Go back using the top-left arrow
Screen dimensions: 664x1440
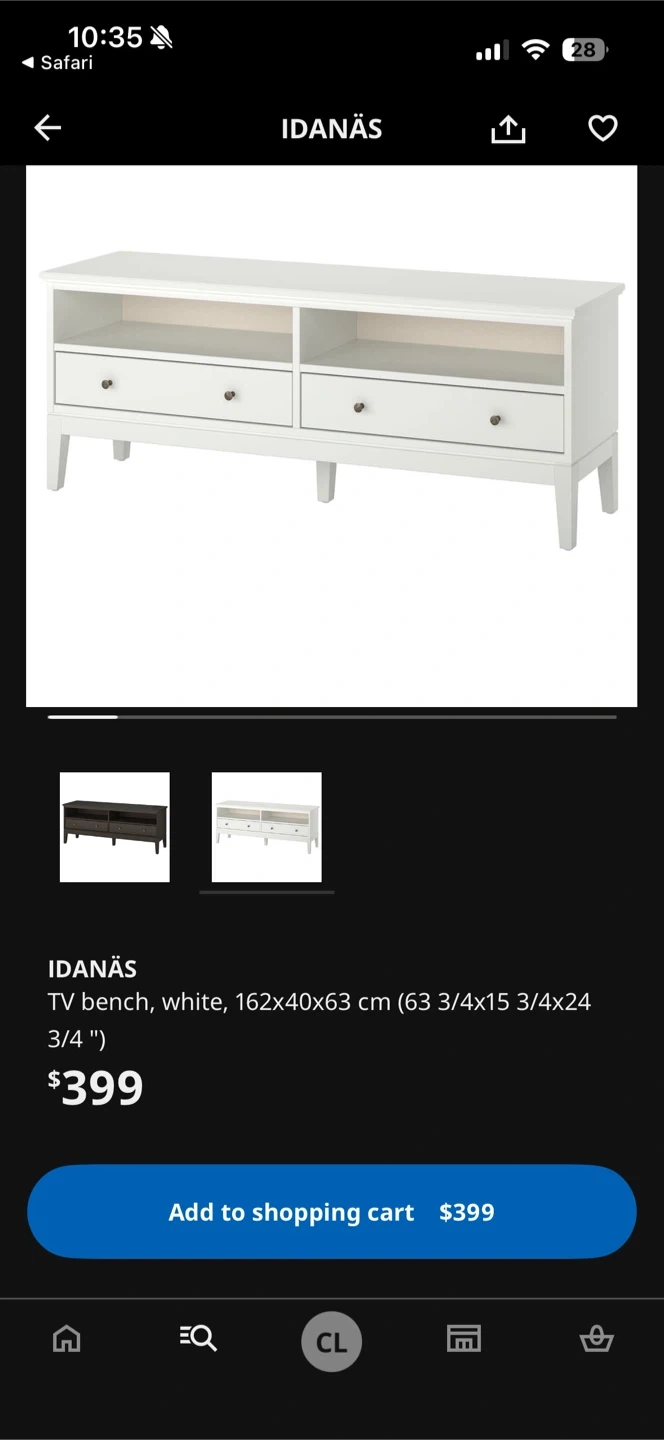(x=48, y=128)
